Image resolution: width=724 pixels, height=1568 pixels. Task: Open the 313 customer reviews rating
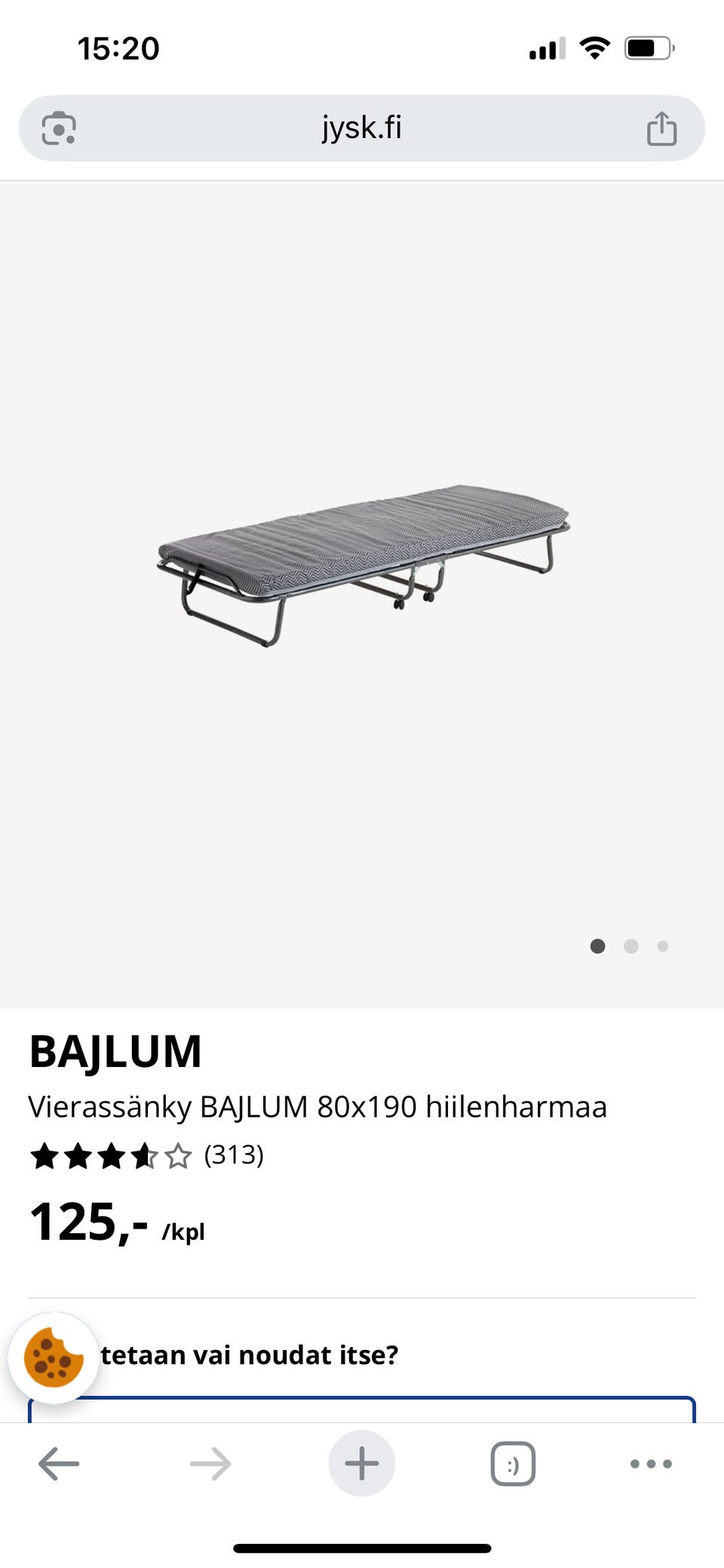coord(147,1155)
